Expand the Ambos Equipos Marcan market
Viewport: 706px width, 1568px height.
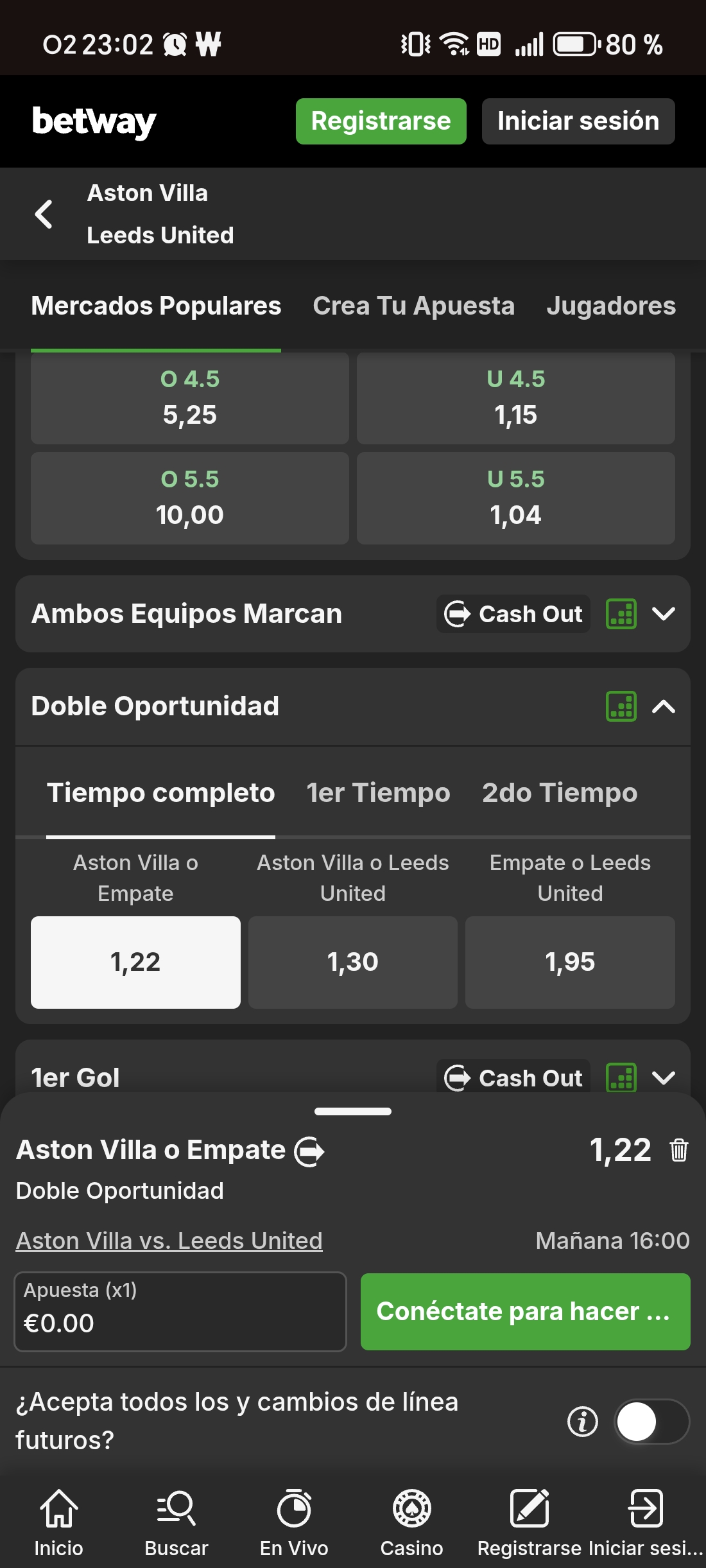click(x=663, y=614)
